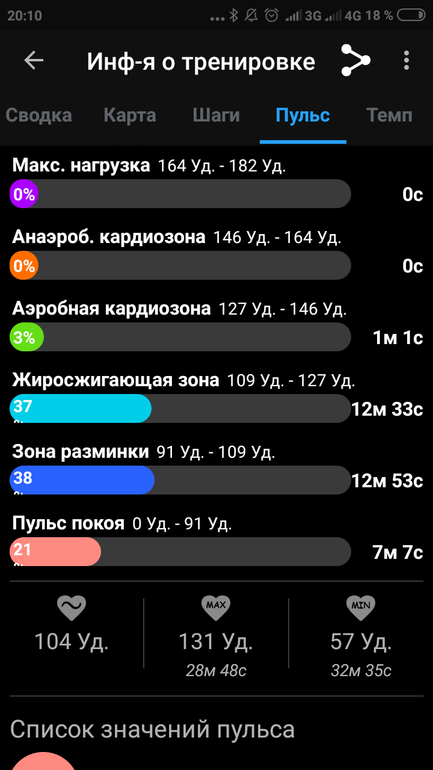Switch to the Карта tab
Viewport: 433px width, 770px height.
coord(130,116)
